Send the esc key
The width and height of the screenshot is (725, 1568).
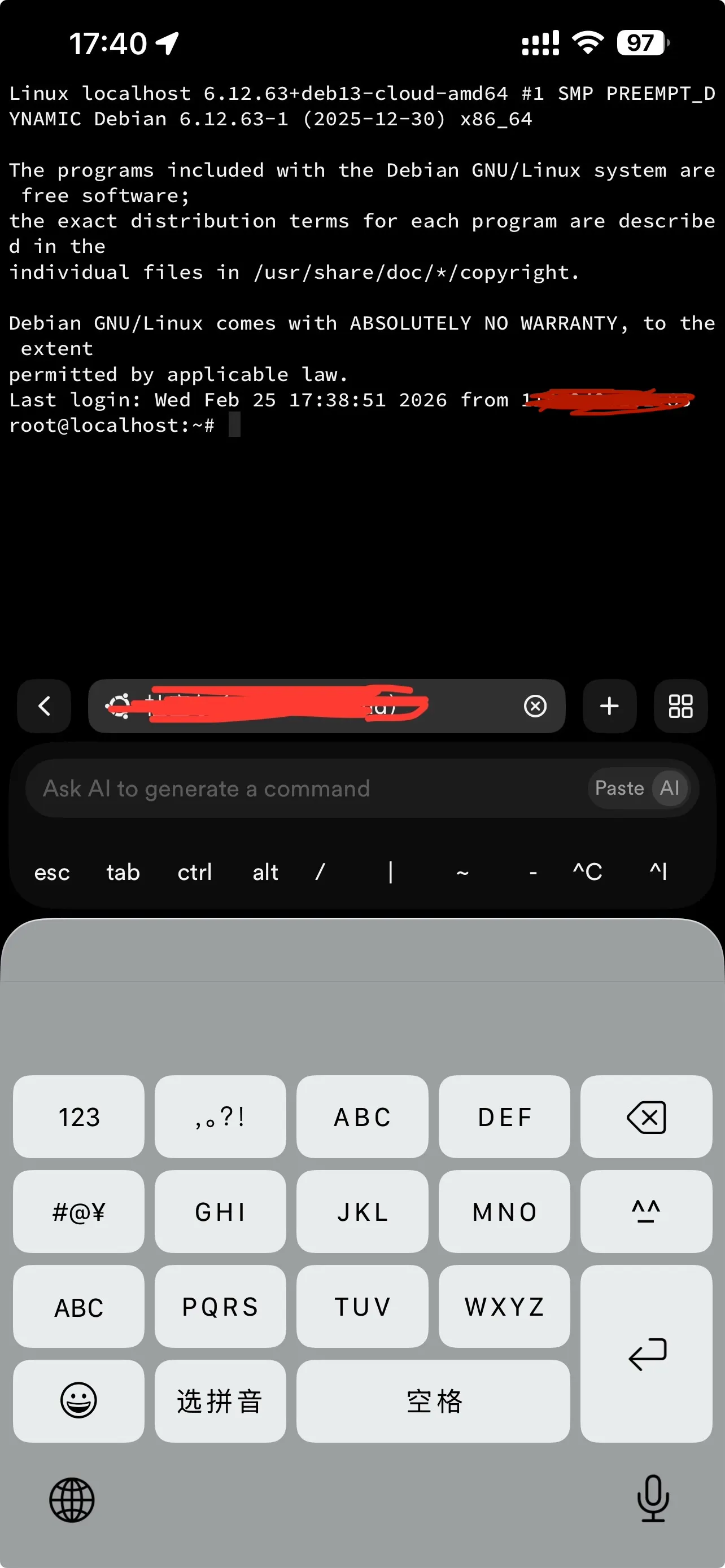pyautogui.click(x=52, y=873)
